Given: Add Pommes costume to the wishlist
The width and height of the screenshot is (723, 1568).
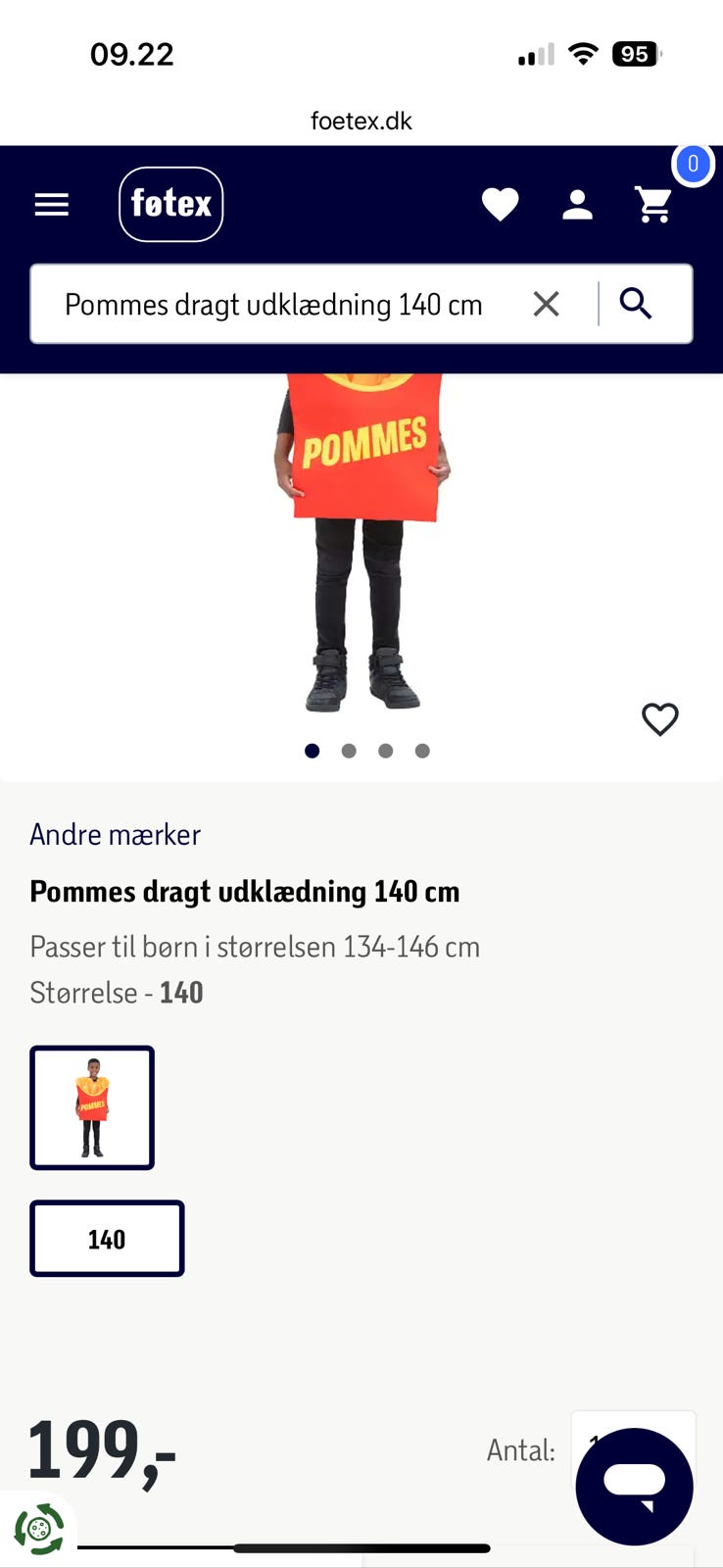Looking at the screenshot, I should 659,719.
